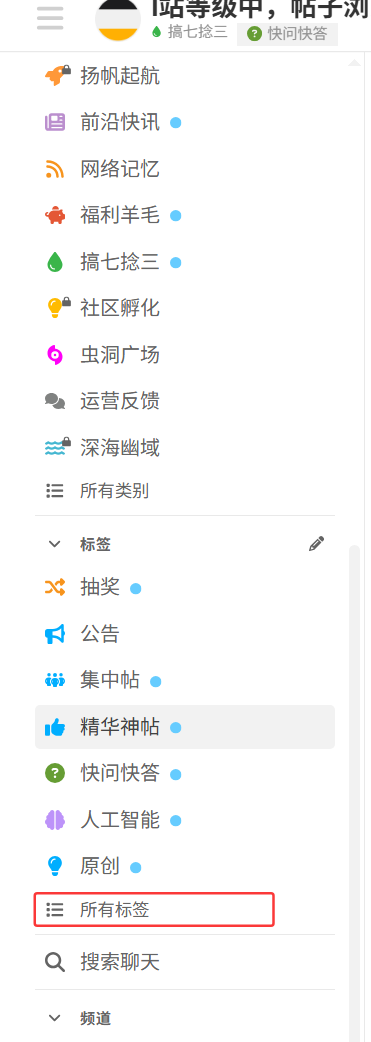Tap the hamburger menu button
371x1042 pixels.
(51, 19)
